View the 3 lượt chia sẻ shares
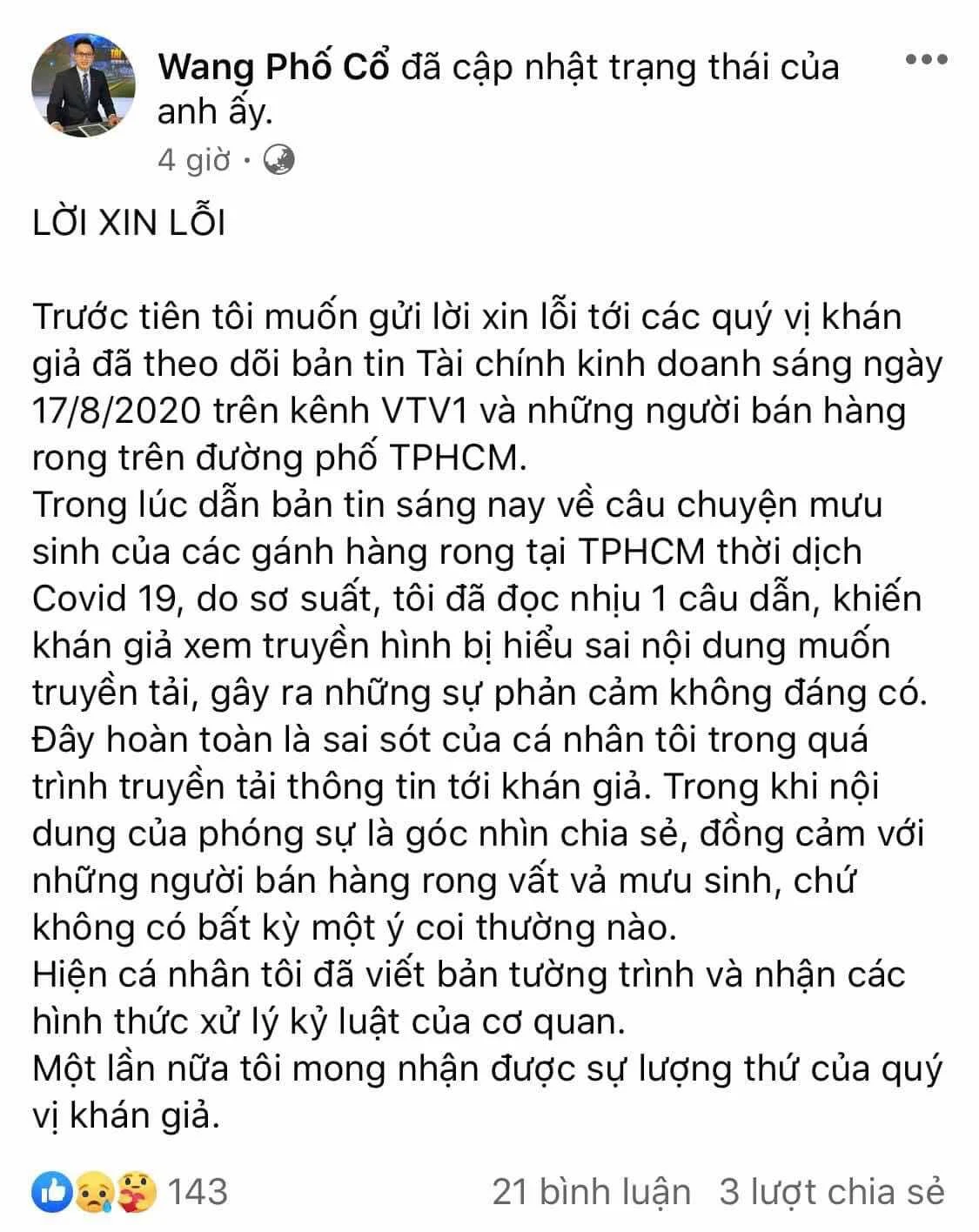Screen dimensions: 979x1232 [x=831, y=1191]
